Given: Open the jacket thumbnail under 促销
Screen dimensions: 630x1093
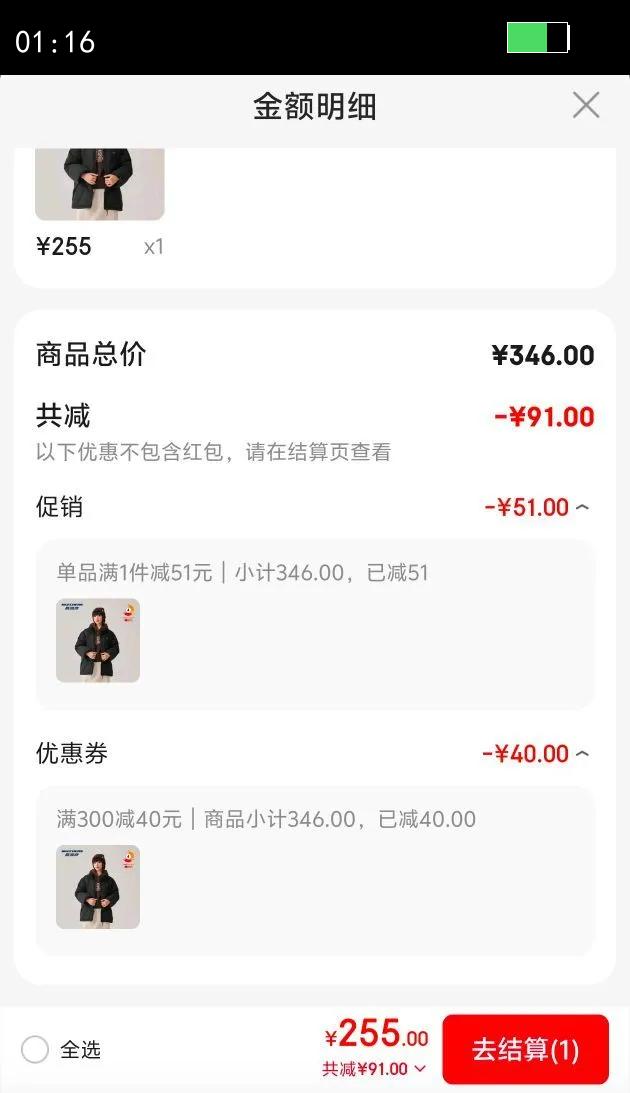Looking at the screenshot, I should click(x=98, y=641).
